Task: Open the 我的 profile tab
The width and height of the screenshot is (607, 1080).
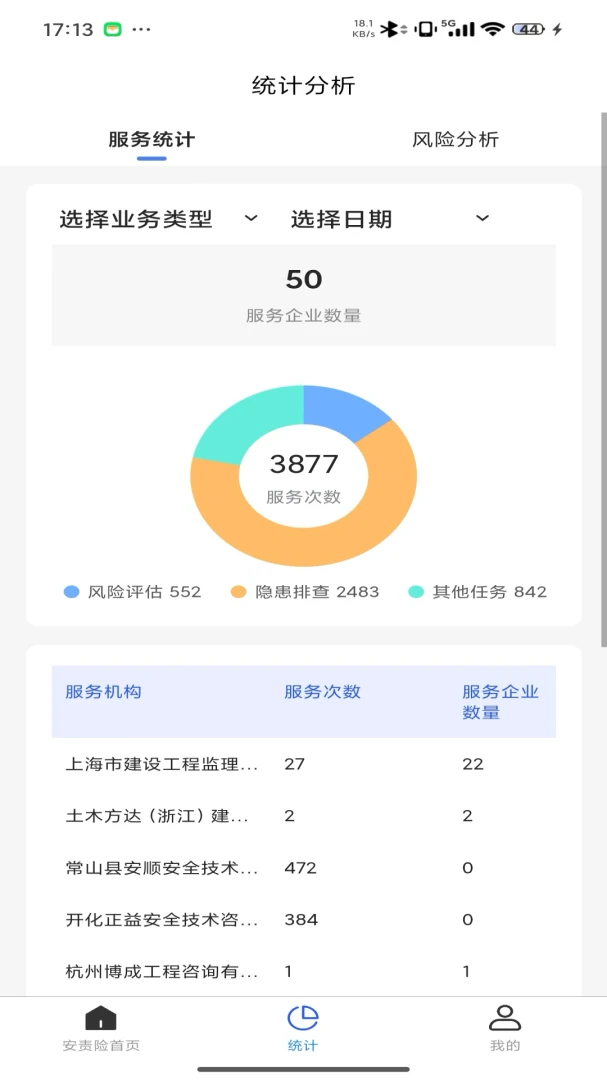Action: (x=505, y=1029)
